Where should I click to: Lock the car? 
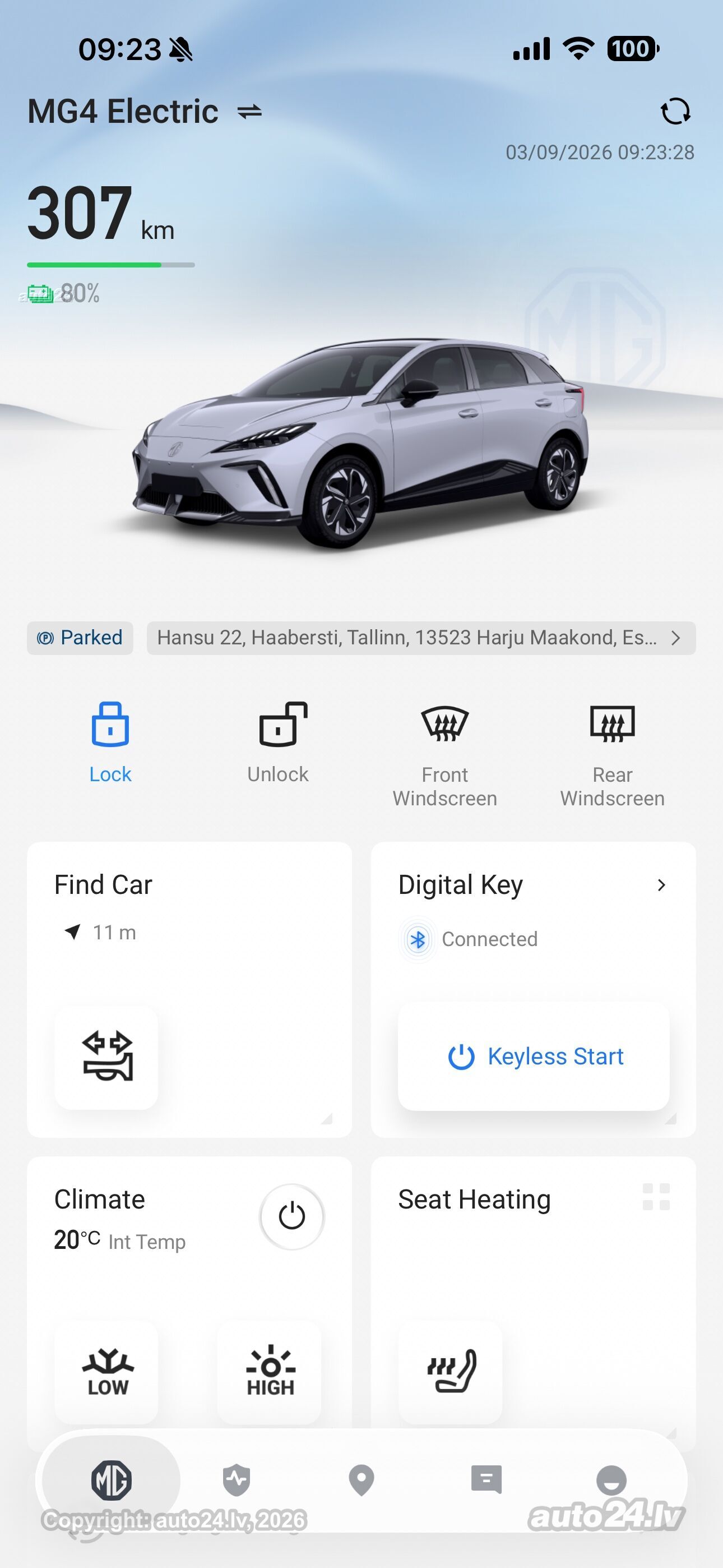[x=110, y=742]
